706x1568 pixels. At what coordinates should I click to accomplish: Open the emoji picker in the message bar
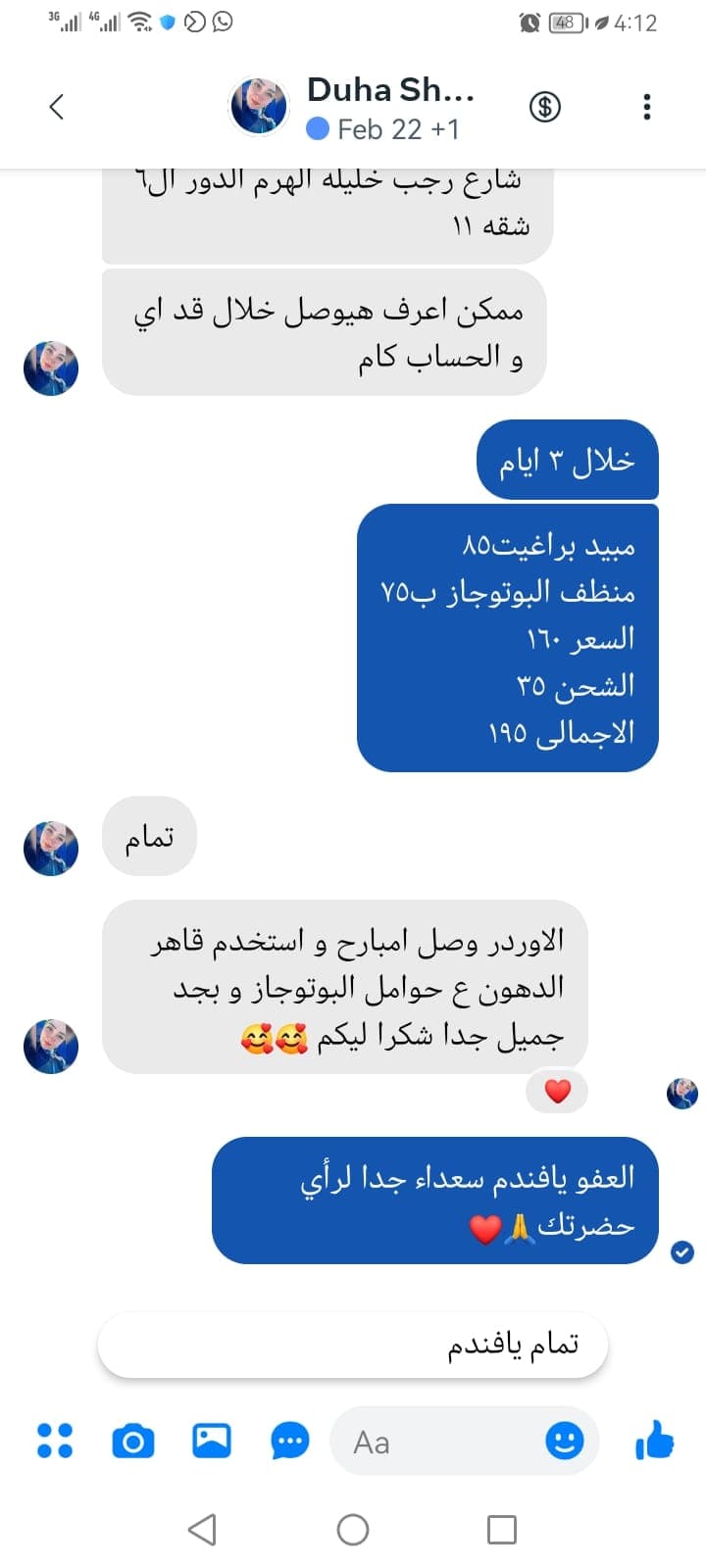click(x=565, y=1441)
